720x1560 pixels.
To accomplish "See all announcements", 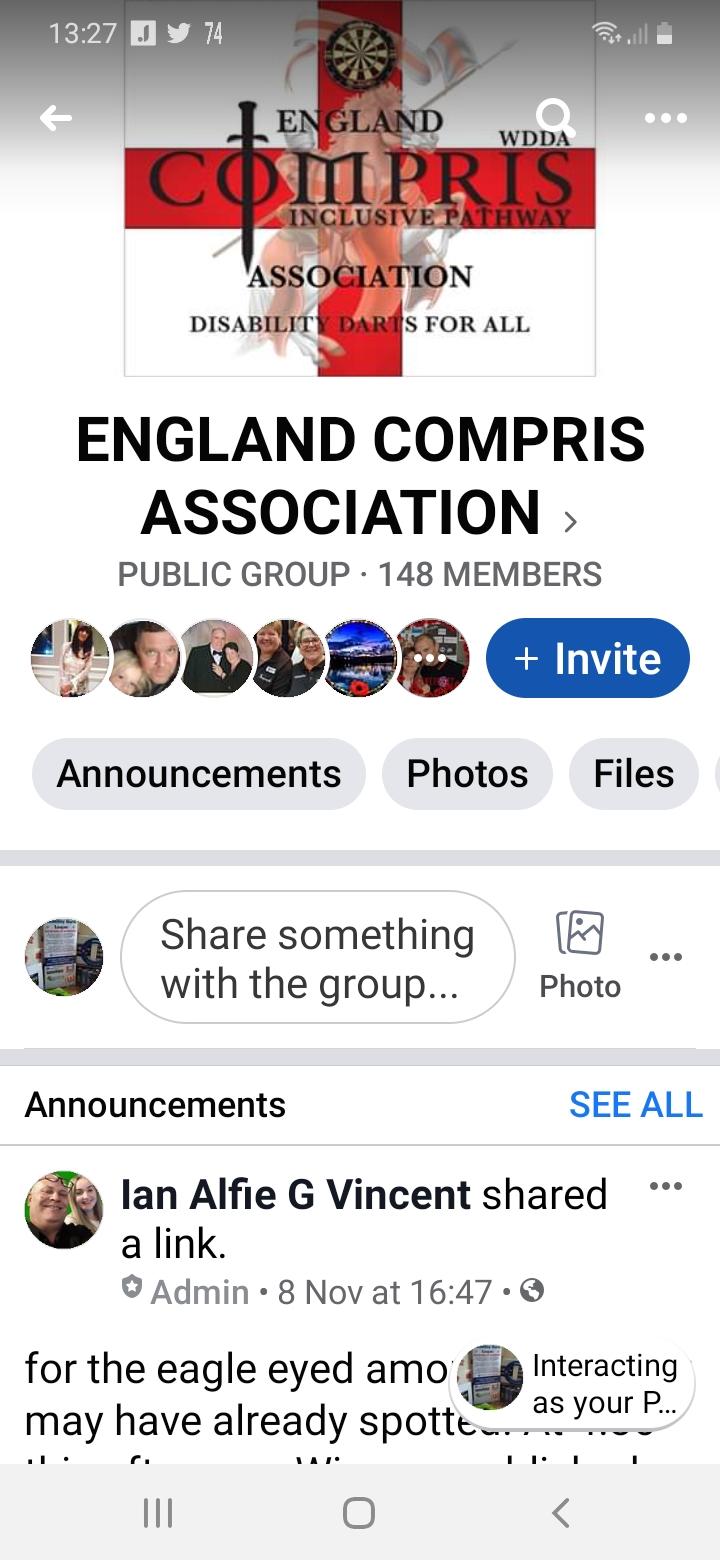I will click(x=636, y=1104).
